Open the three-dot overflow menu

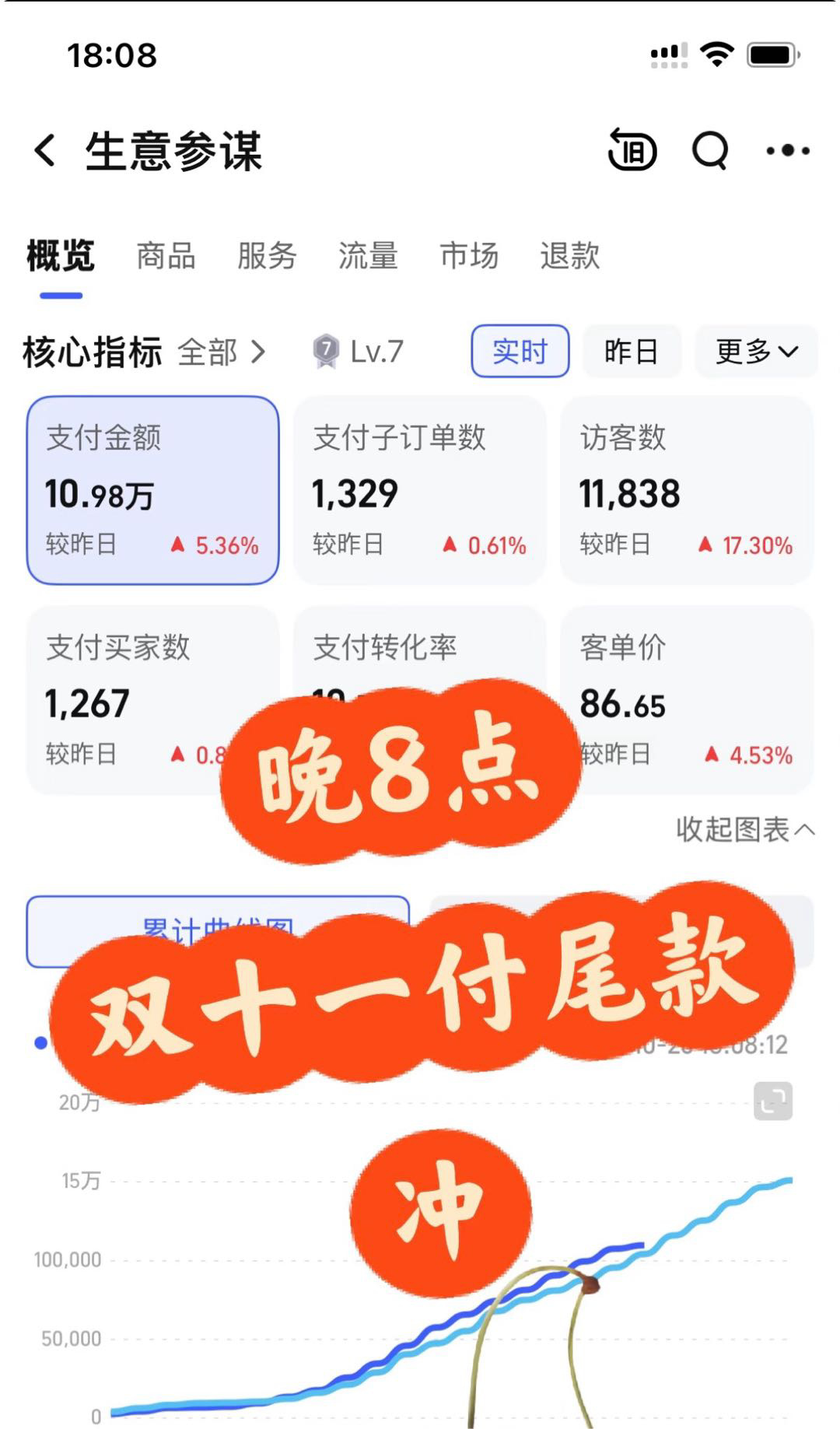tap(787, 150)
